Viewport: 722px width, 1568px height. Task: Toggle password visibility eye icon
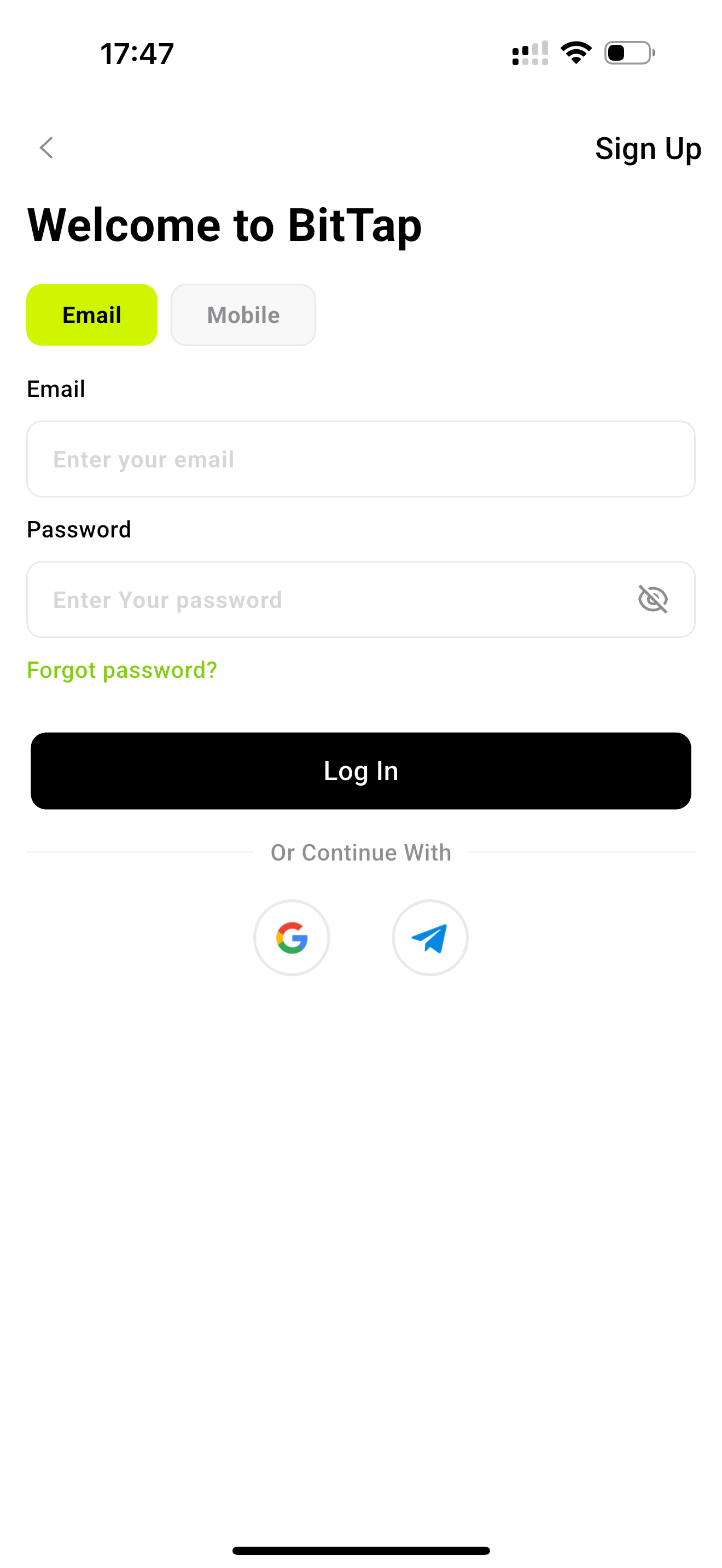[x=653, y=599]
